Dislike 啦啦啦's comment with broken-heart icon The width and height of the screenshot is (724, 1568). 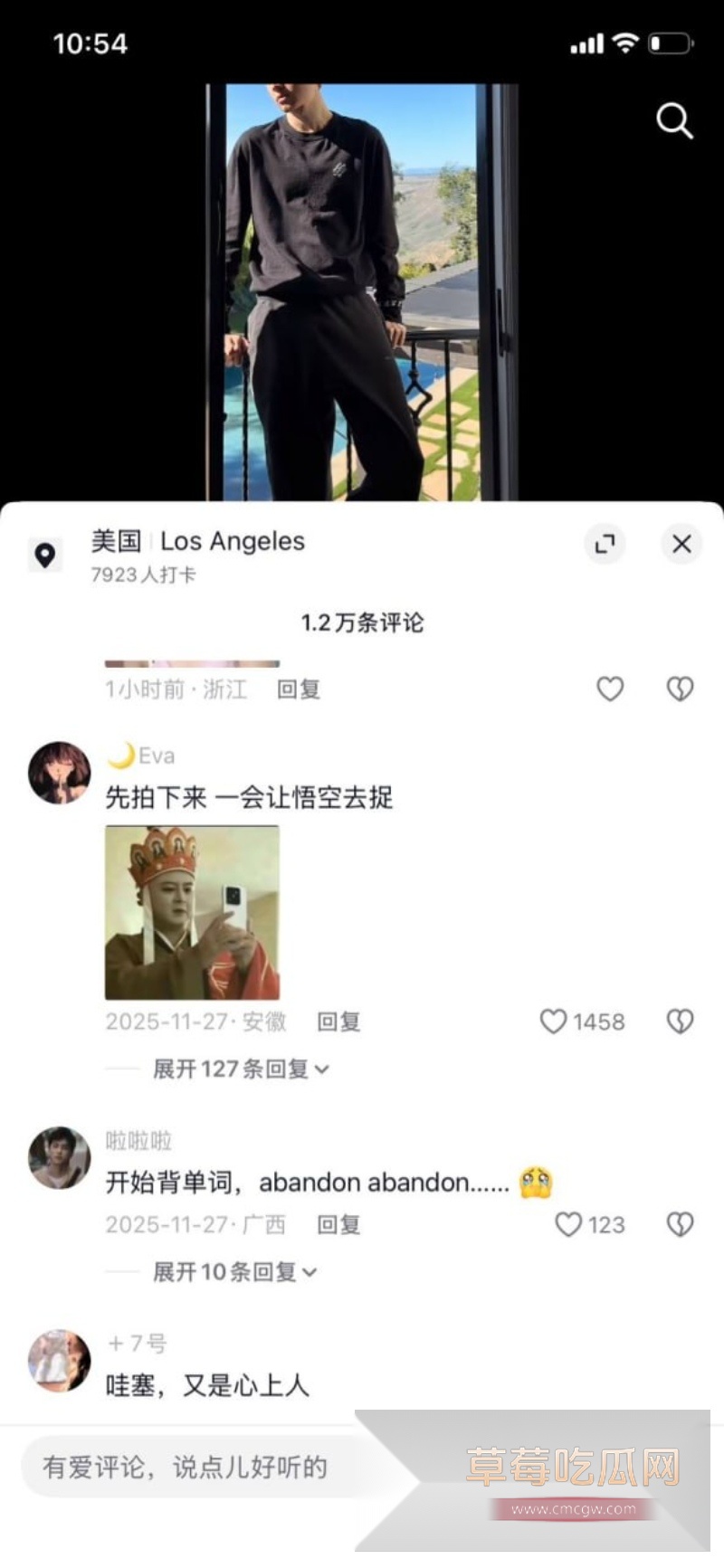[x=680, y=1224]
